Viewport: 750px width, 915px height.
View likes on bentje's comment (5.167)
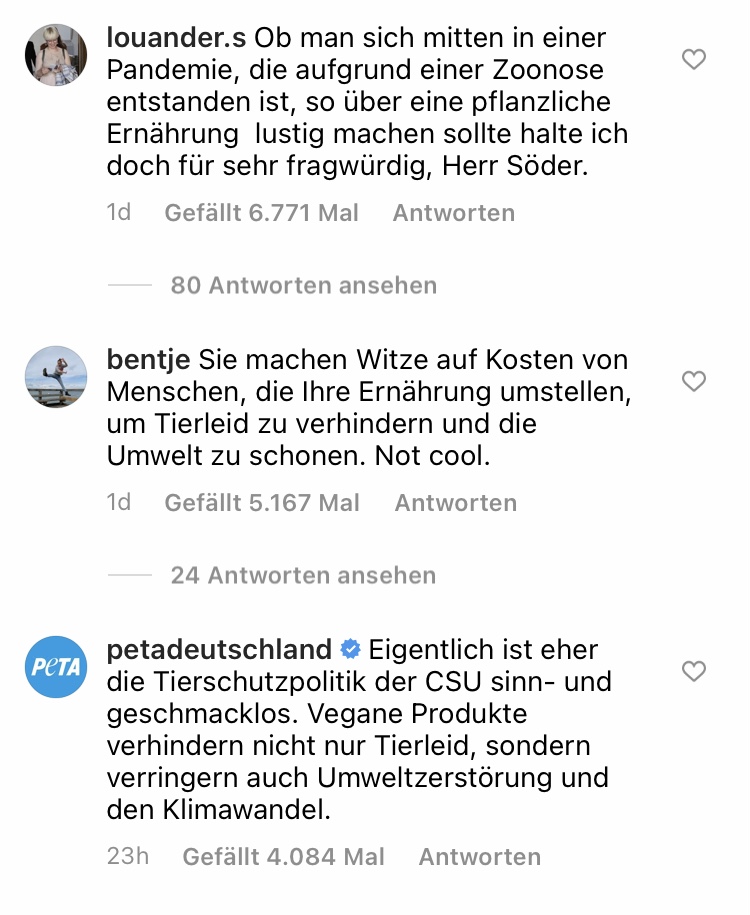262,503
